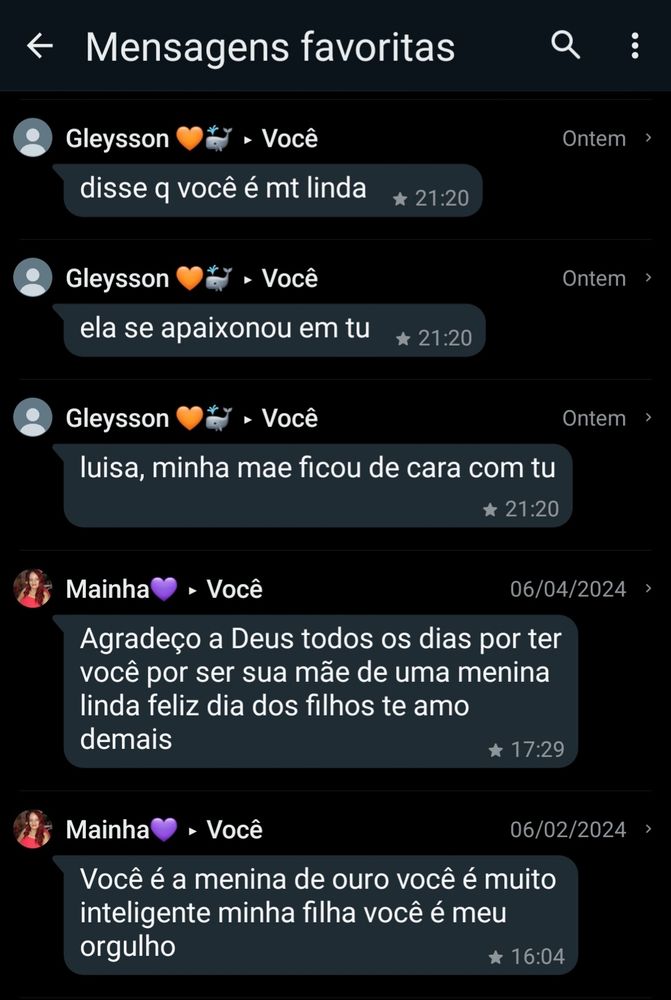Open Mainha's message 'Você é a menina de ouro'
671x1000 pixels.
point(320,914)
